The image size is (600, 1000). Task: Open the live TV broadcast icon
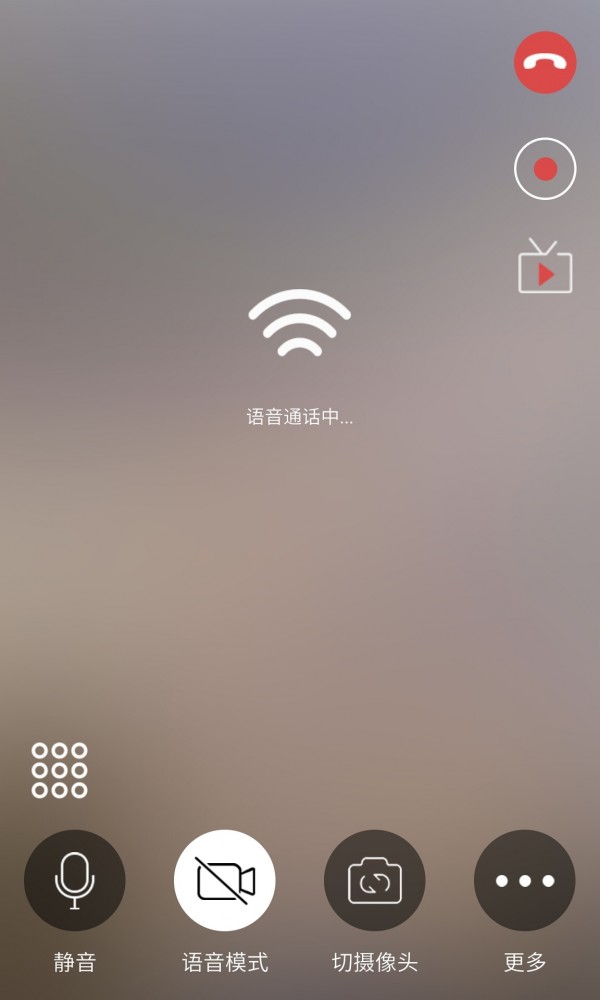tap(545, 268)
